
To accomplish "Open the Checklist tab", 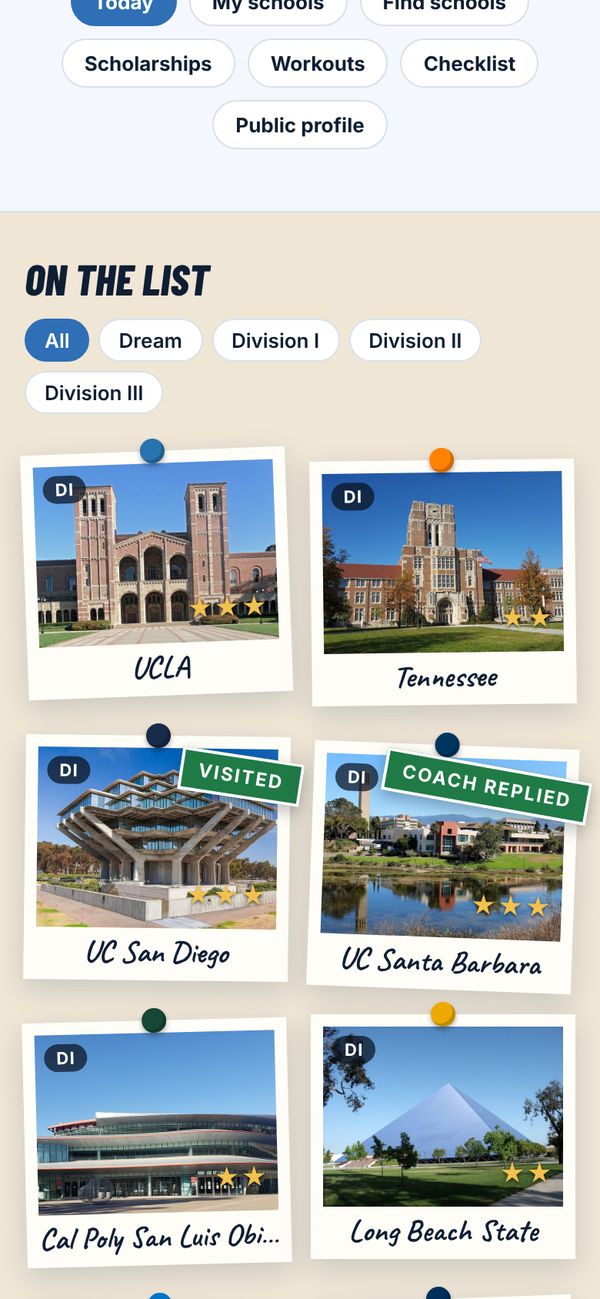I will (469, 64).
